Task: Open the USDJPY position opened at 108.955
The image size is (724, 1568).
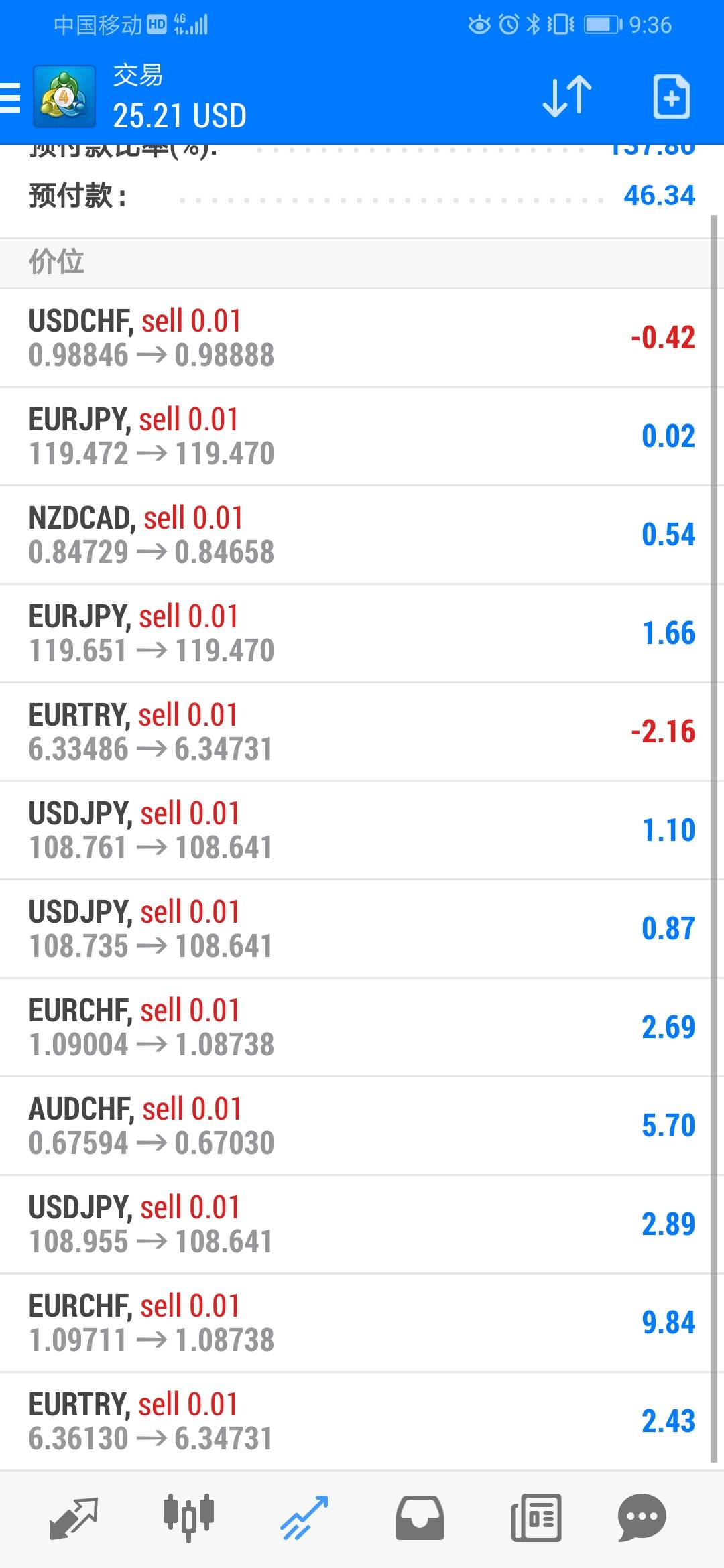Action: (x=362, y=1224)
